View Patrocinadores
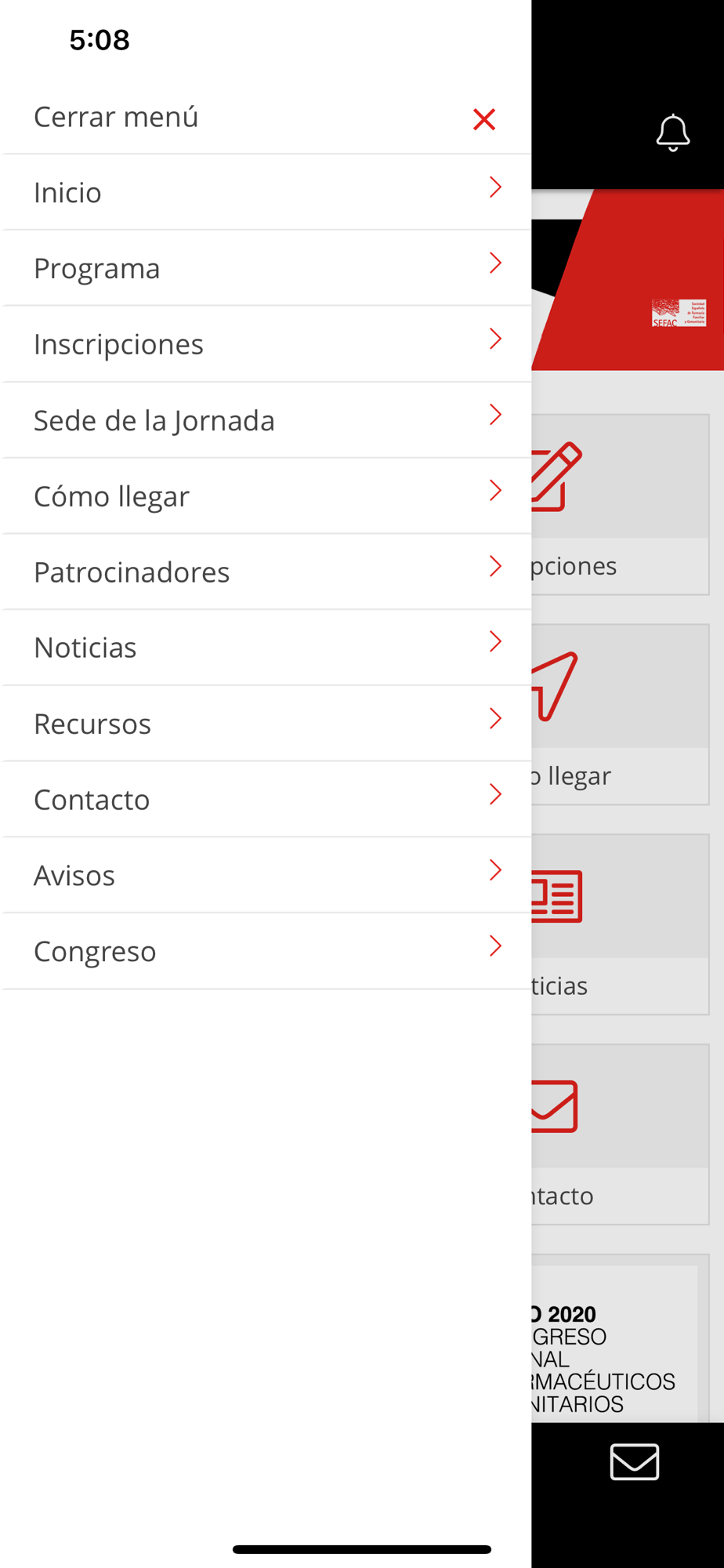724x1568 pixels. point(266,572)
